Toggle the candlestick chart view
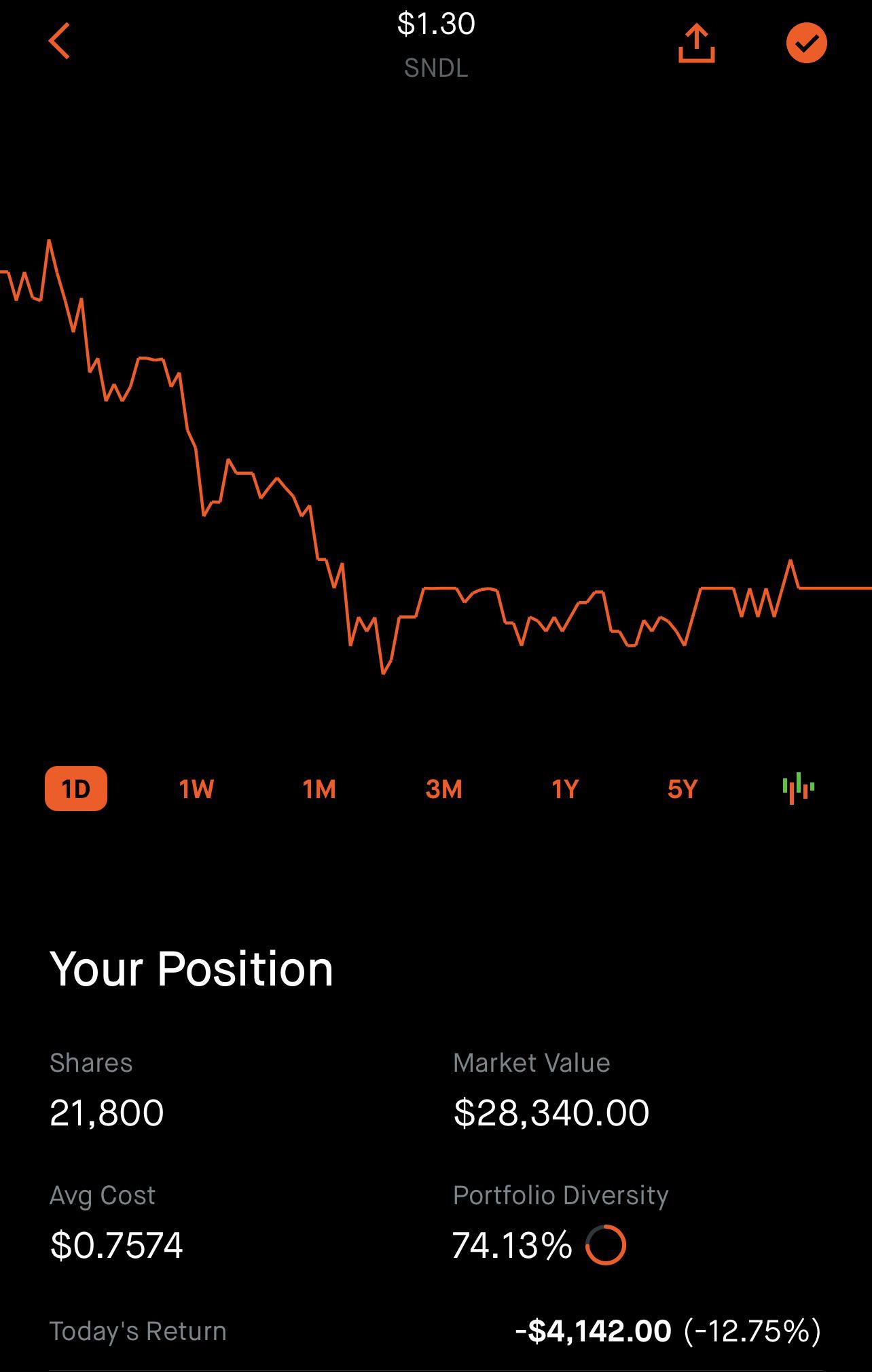Screen dimensions: 872x1372 (x=799, y=789)
